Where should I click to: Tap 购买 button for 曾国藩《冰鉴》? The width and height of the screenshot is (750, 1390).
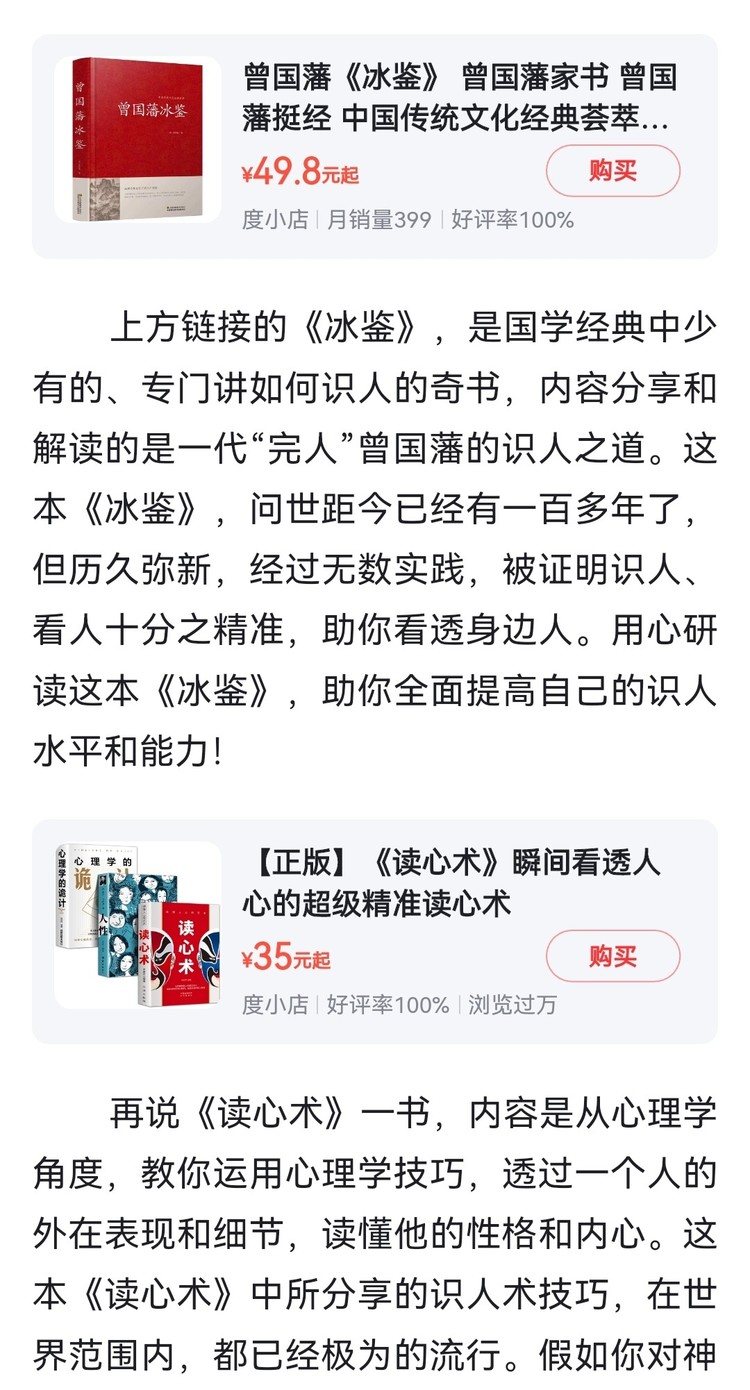click(x=612, y=171)
